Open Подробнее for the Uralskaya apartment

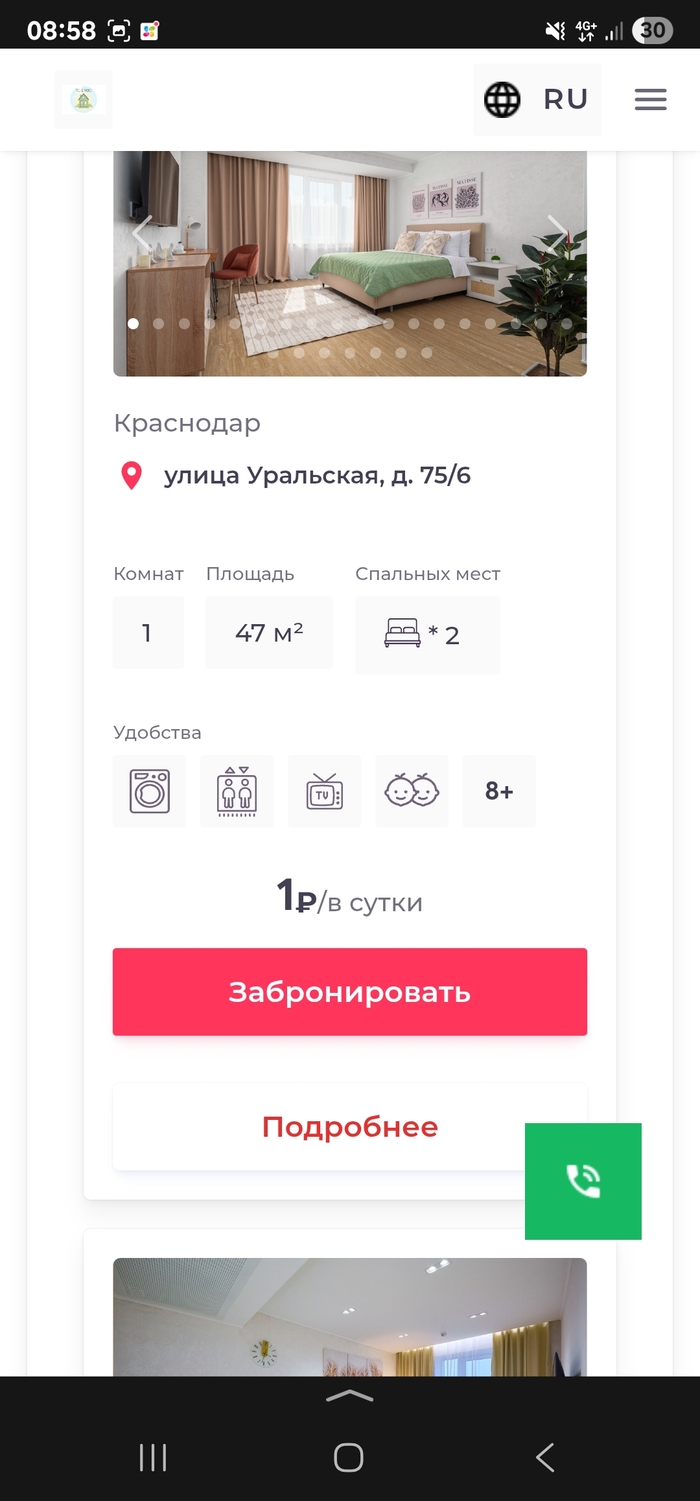pyautogui.click(x=349, y=1127)
